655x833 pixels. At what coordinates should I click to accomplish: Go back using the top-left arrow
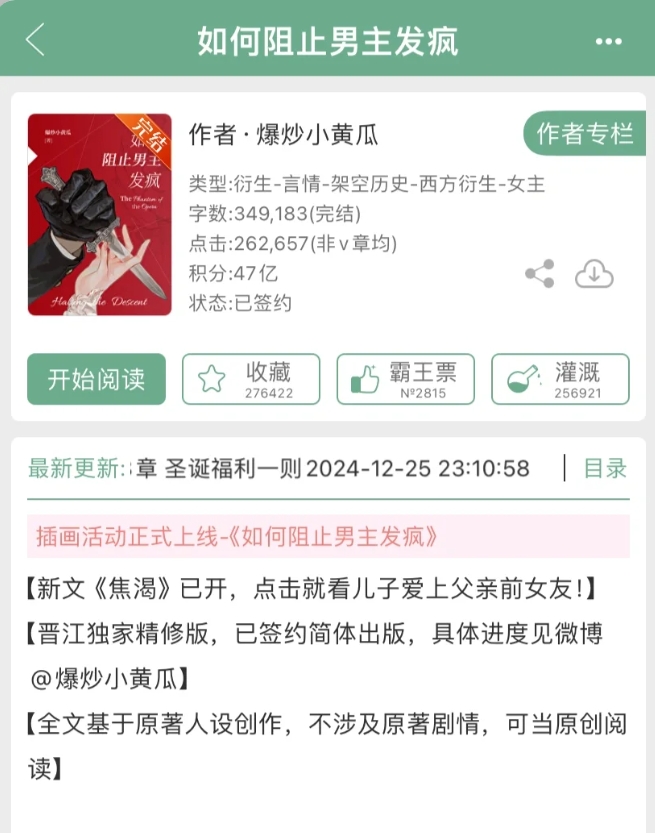tap(36, 40)
